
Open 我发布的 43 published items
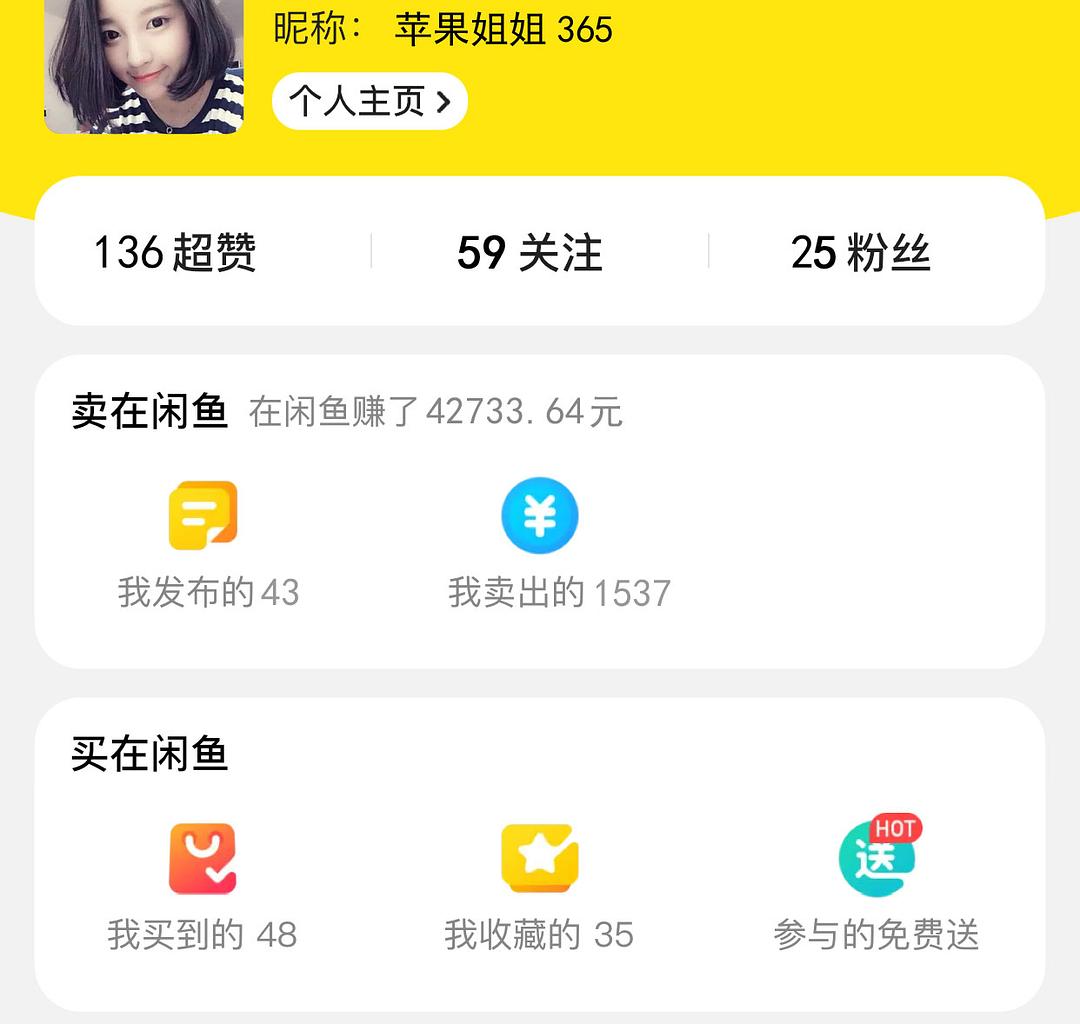click(x=204, y=545)
